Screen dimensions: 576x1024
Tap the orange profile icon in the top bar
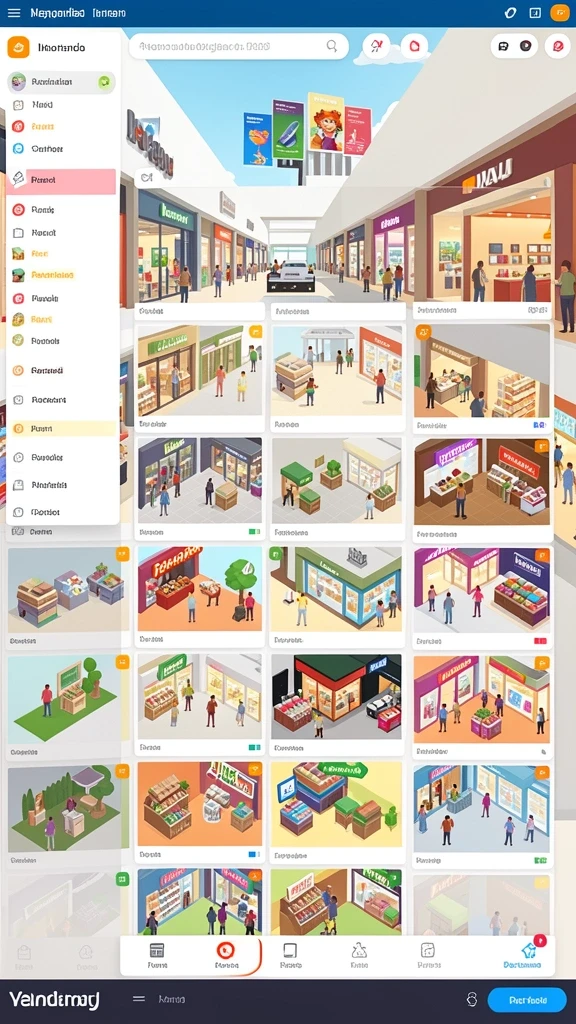point(559,12)
